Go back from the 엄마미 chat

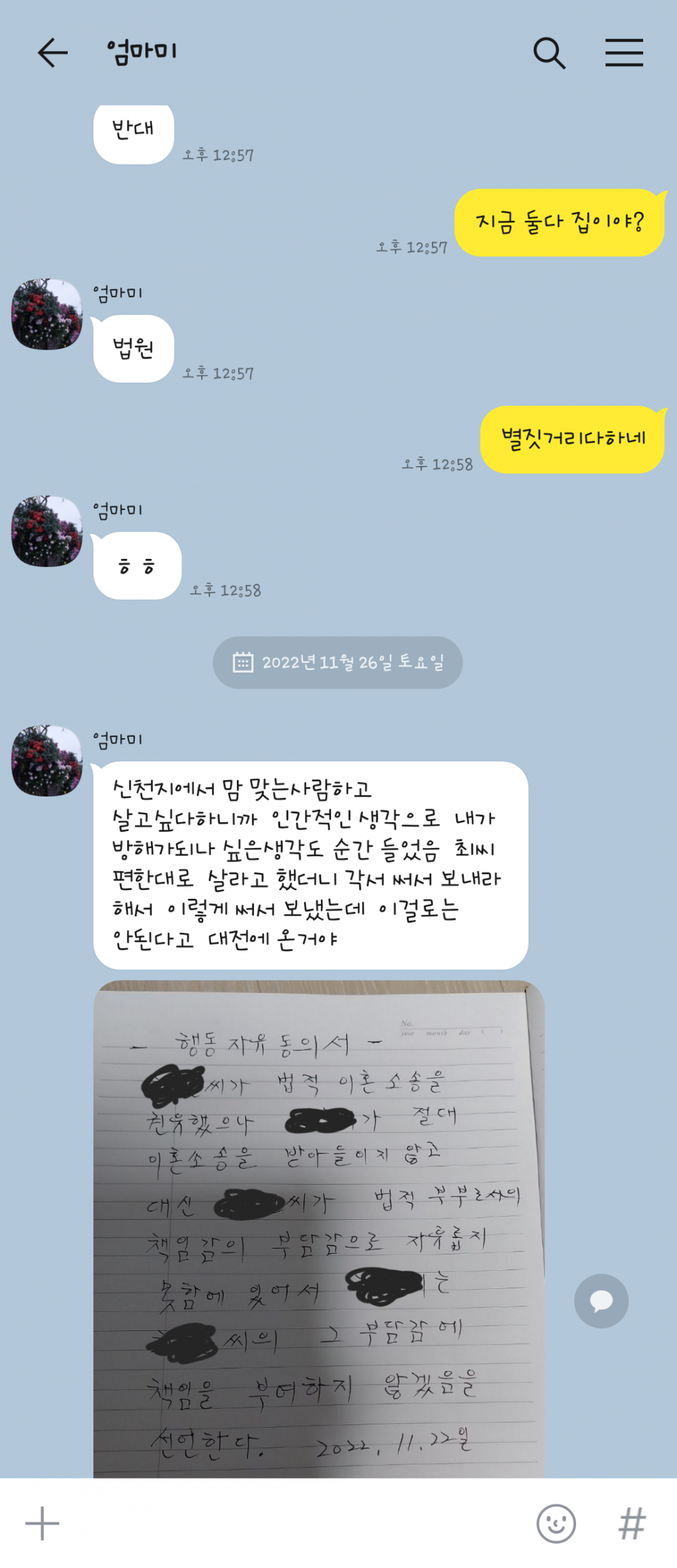click(52, 53)
